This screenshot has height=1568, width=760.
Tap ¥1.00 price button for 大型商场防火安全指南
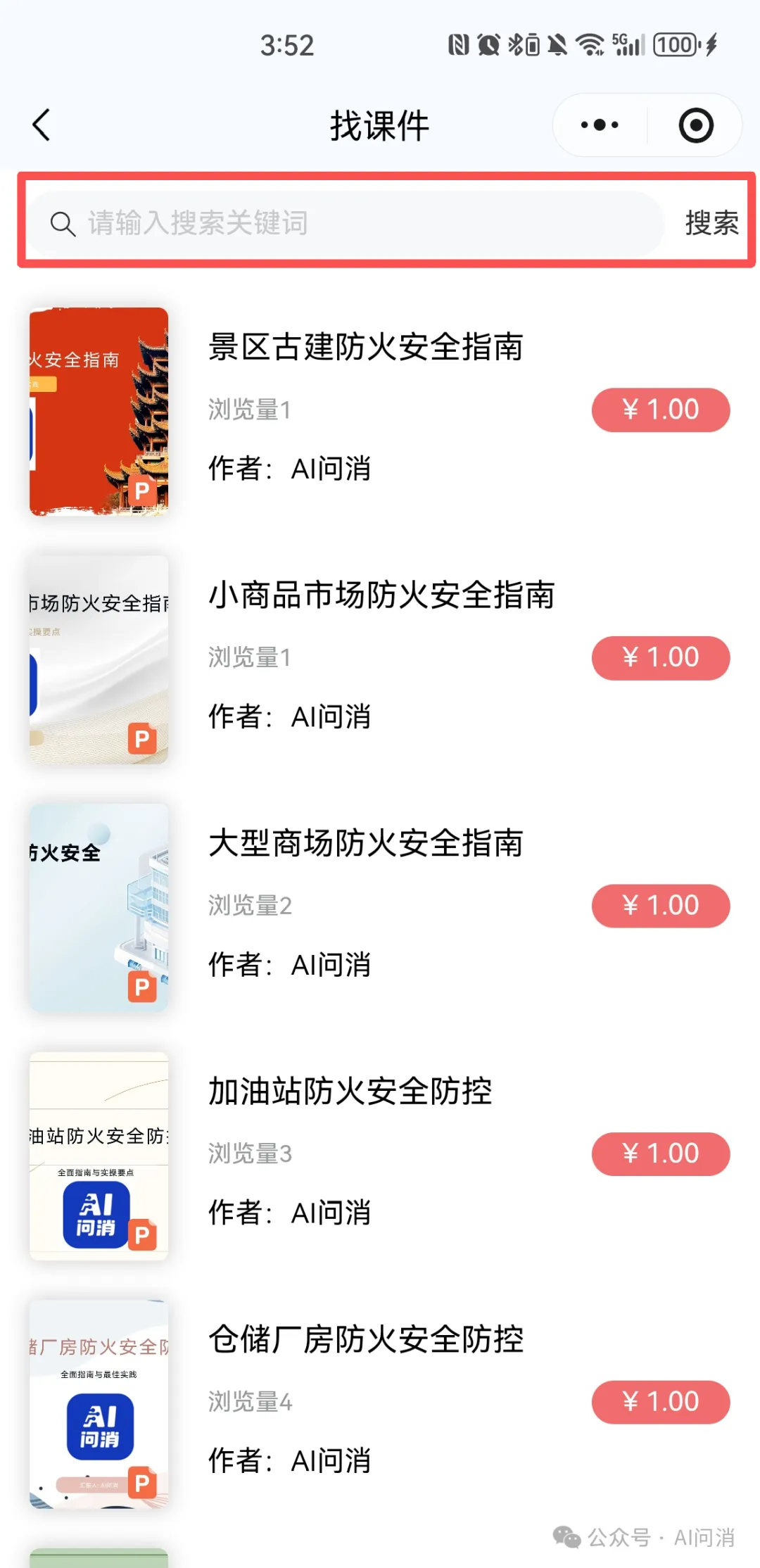point(661,906)
